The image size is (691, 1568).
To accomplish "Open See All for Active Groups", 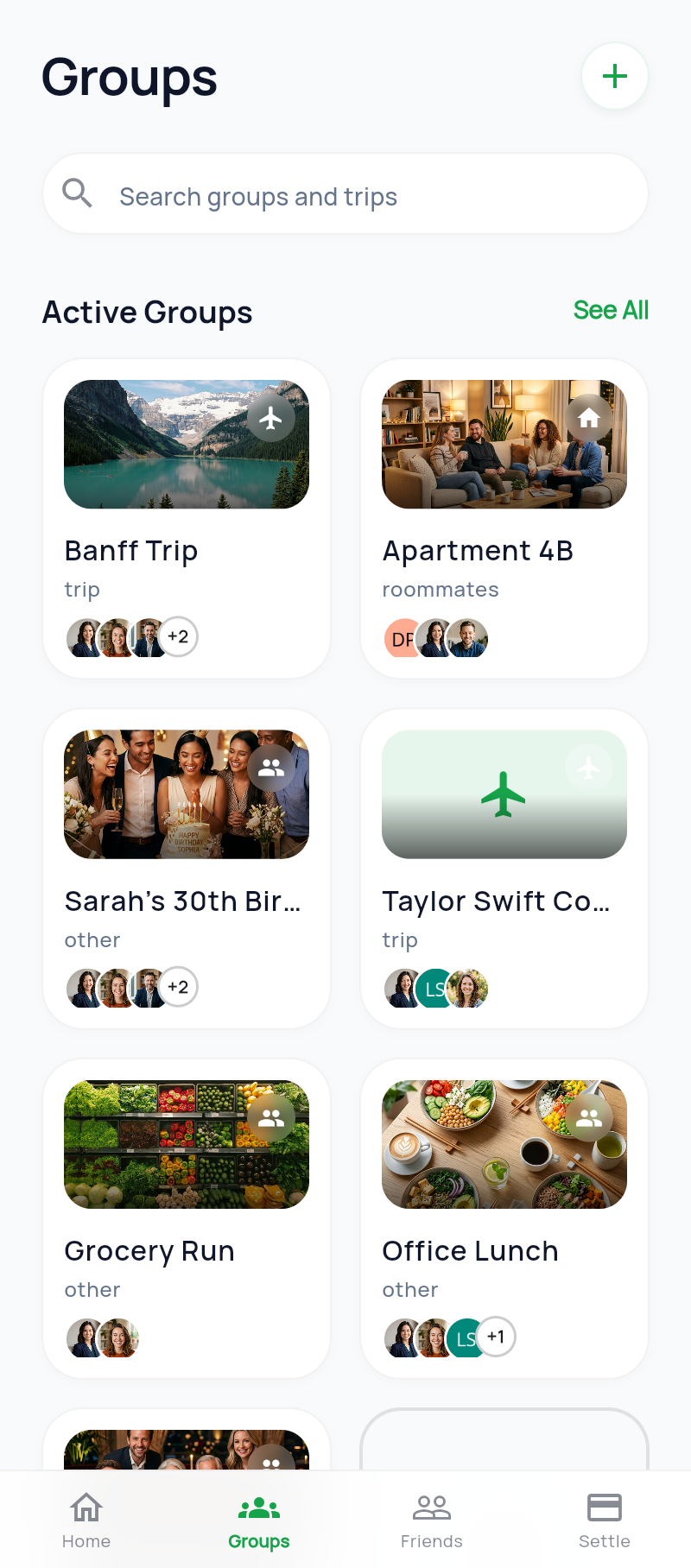I will pyautogui.click(x=611, y=310).
